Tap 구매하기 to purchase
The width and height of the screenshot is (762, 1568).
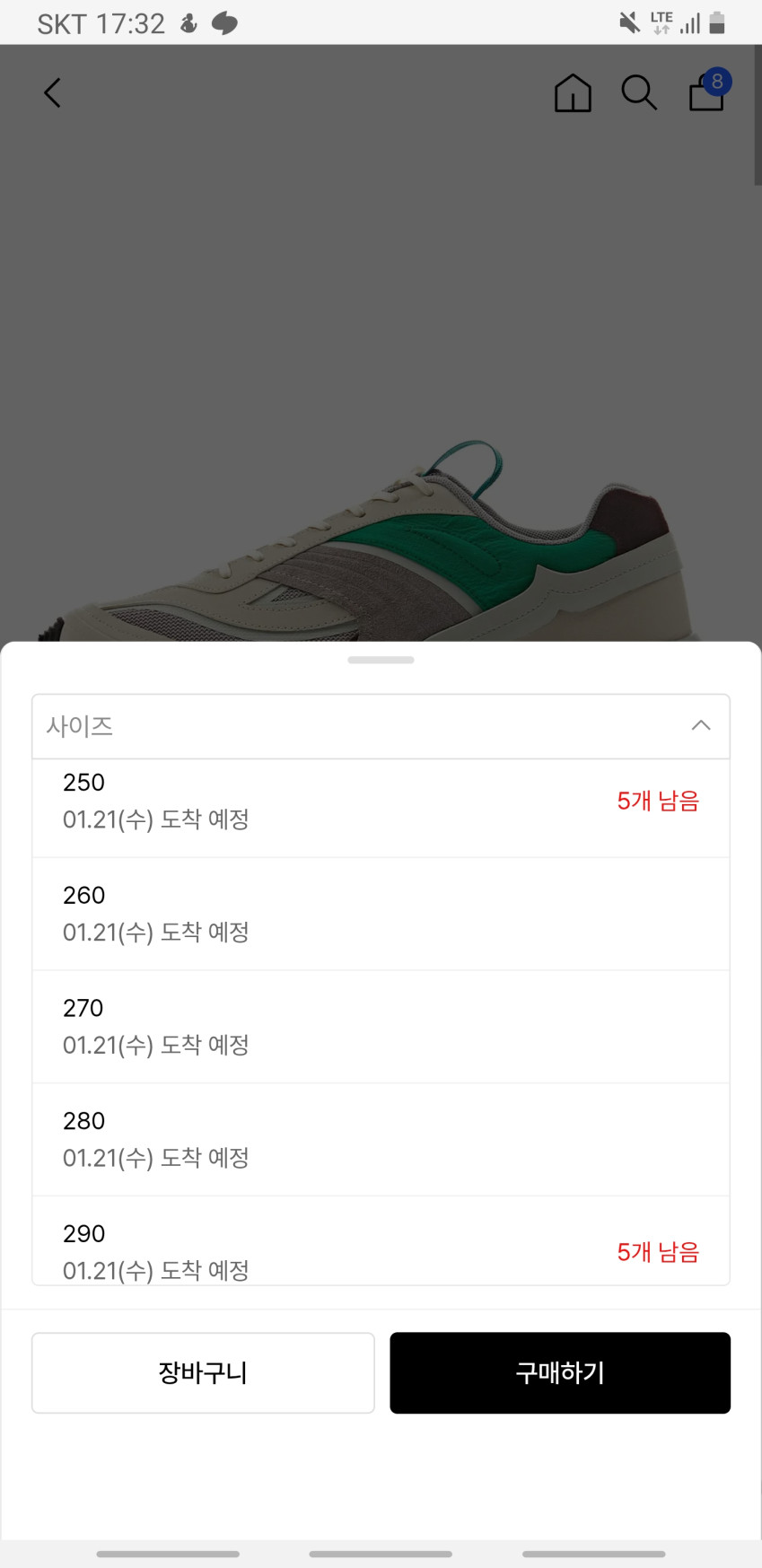[x=560, y=1372]
